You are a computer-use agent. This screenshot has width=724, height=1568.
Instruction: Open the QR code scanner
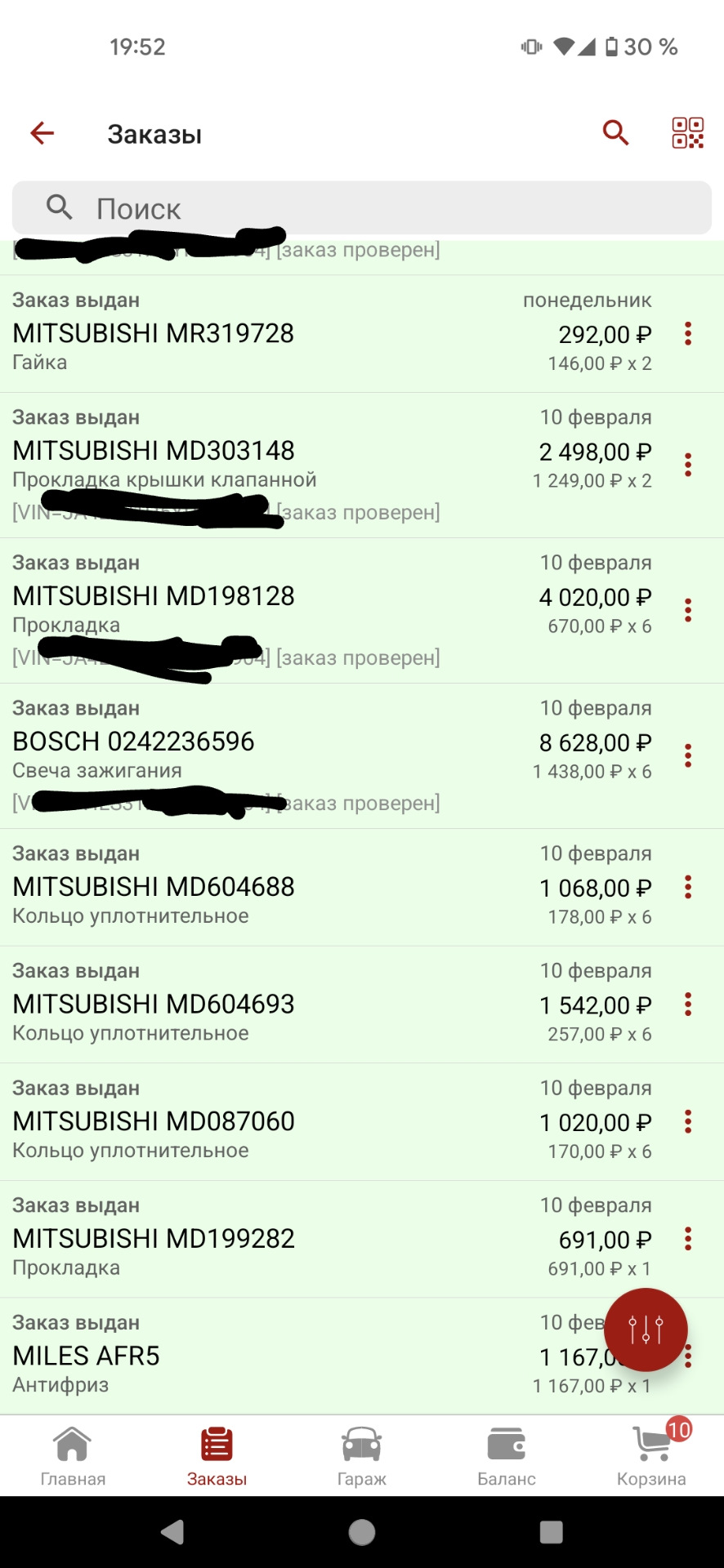click(687, 133)
